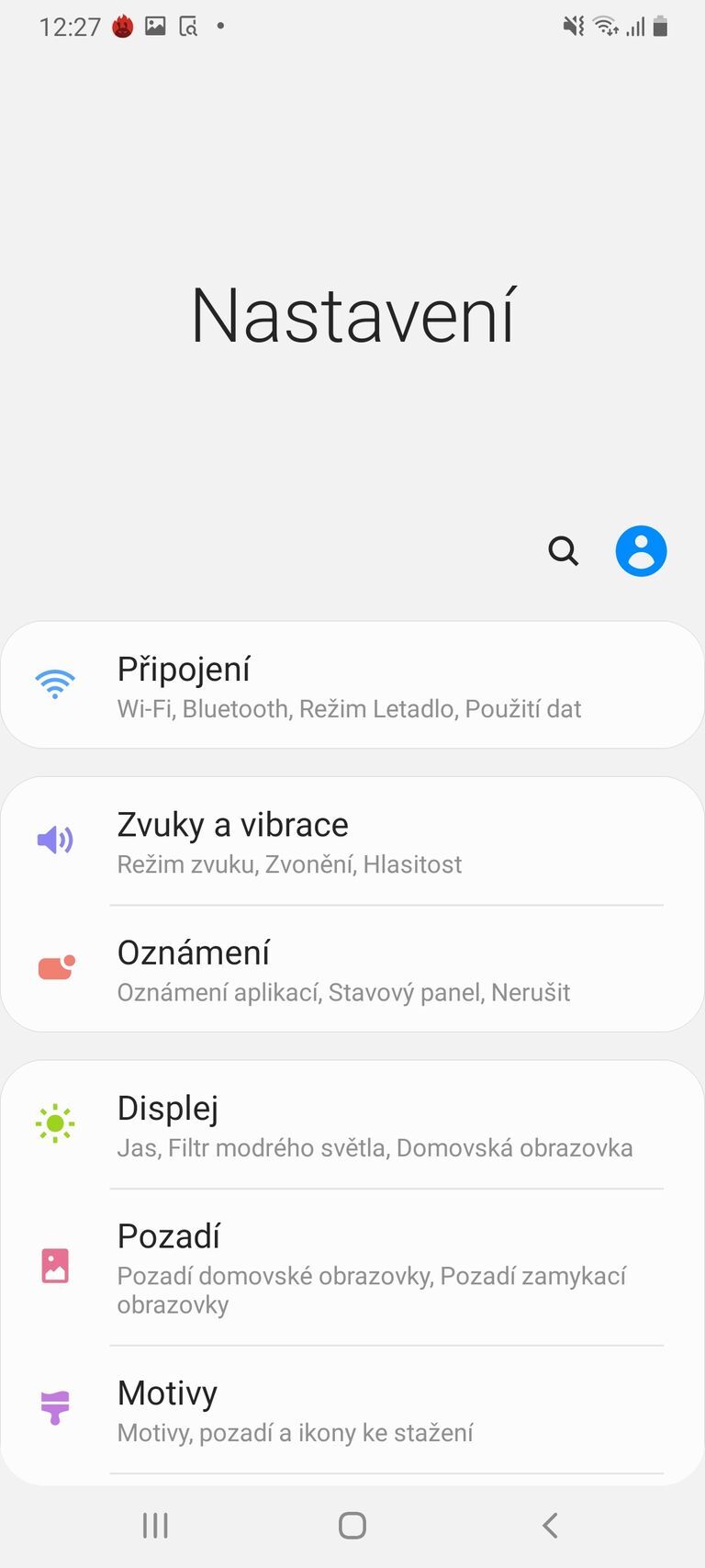Show recent apps
Viewport: 705px width, 1568px height.
pos(155,1525)
